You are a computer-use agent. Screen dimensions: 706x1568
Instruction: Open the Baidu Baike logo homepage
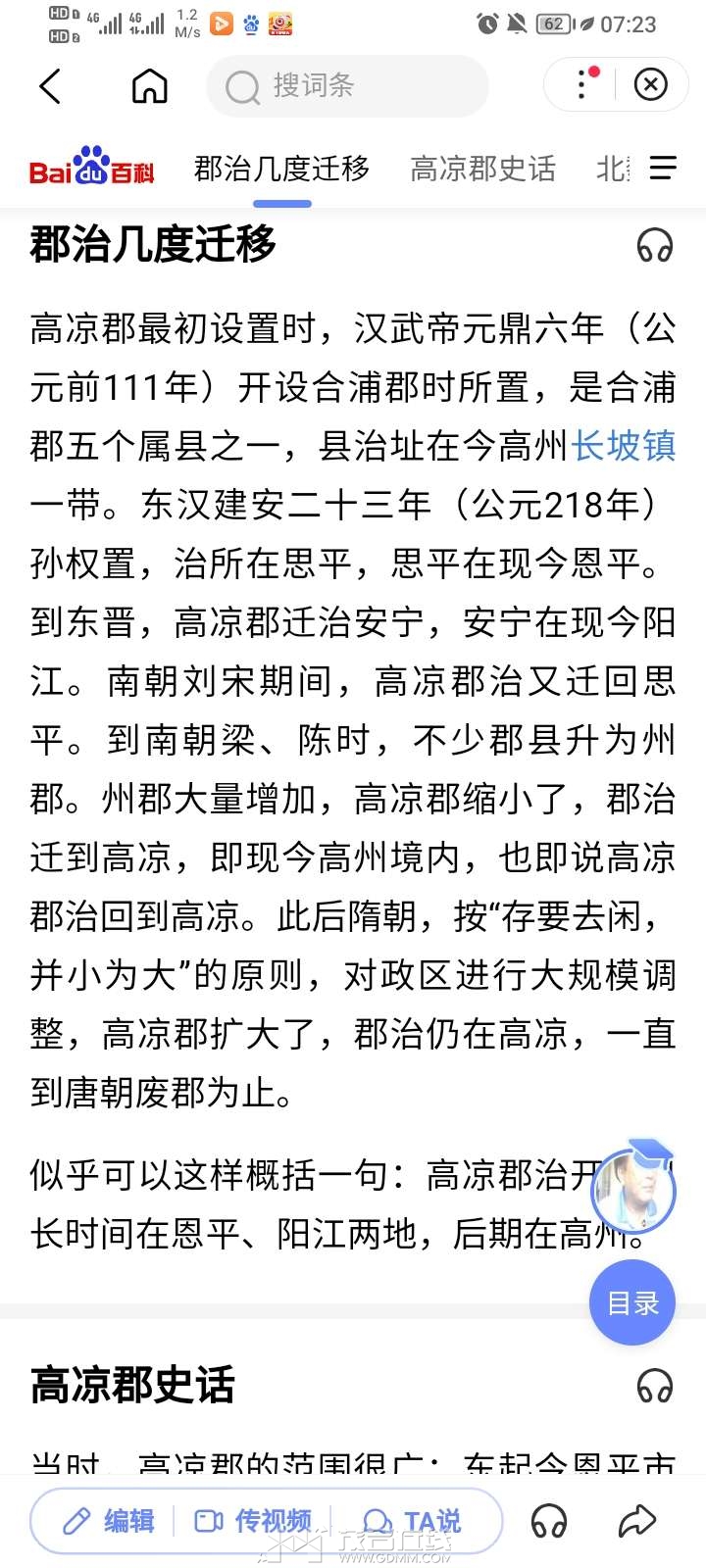92,168
